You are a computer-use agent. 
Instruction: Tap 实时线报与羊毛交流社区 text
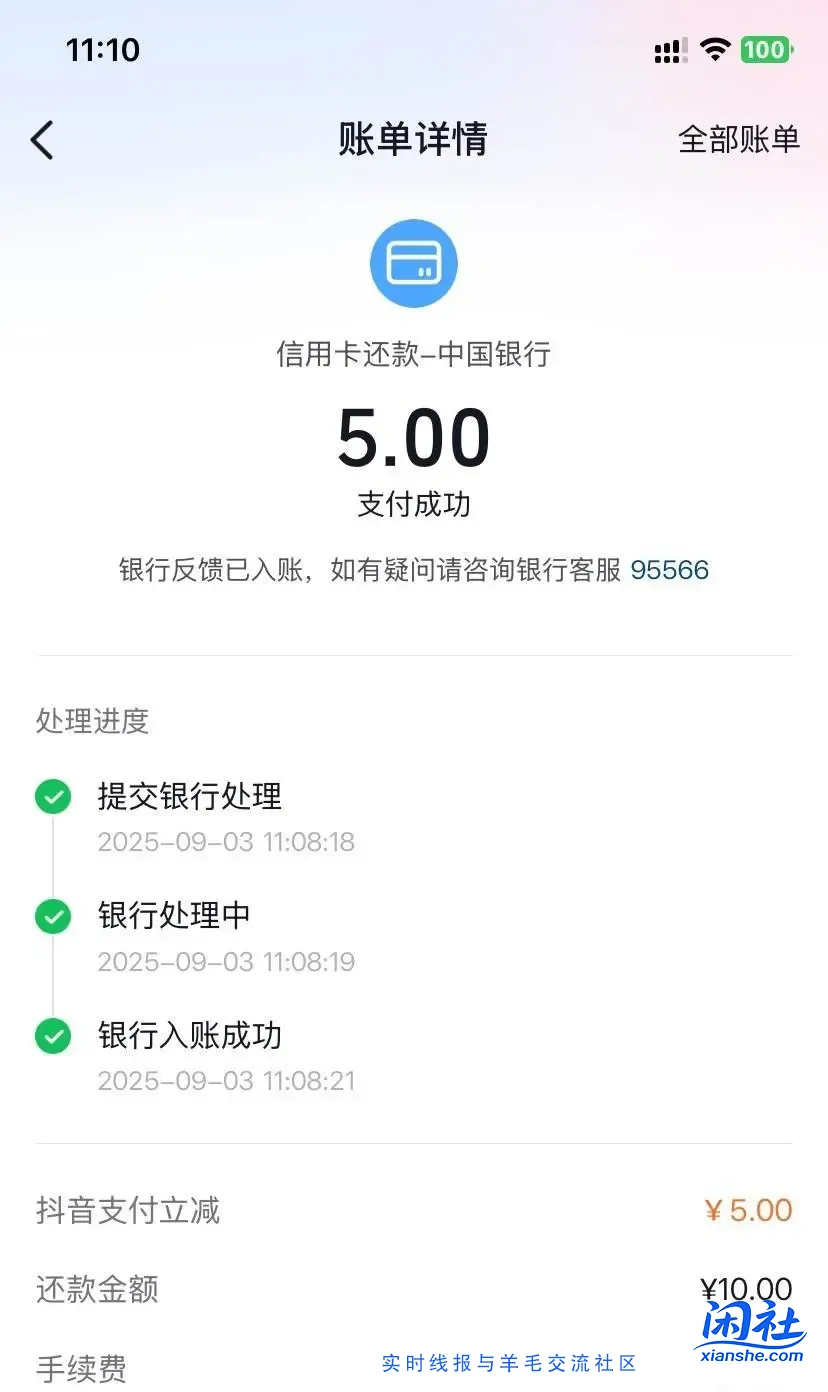click(x=510, y=1362)
